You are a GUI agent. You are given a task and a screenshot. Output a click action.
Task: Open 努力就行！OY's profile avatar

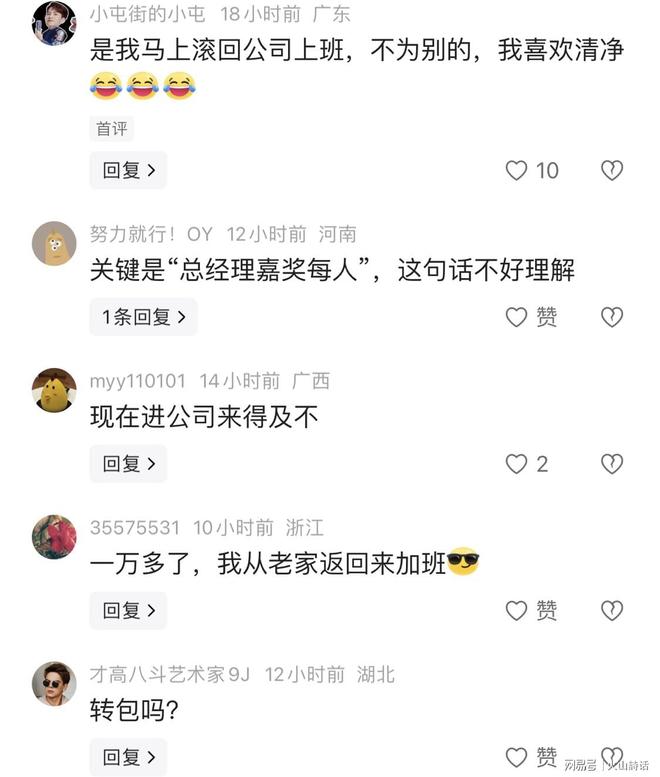(x=54, y=243)
